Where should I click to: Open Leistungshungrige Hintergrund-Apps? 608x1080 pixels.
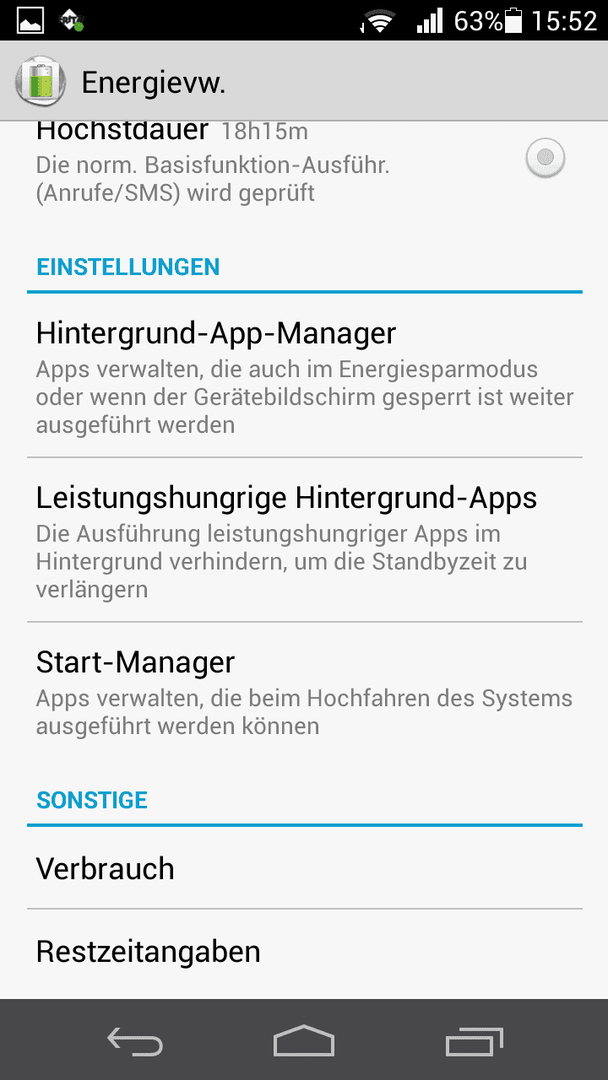pyautogui.click(x=304, y=540)
